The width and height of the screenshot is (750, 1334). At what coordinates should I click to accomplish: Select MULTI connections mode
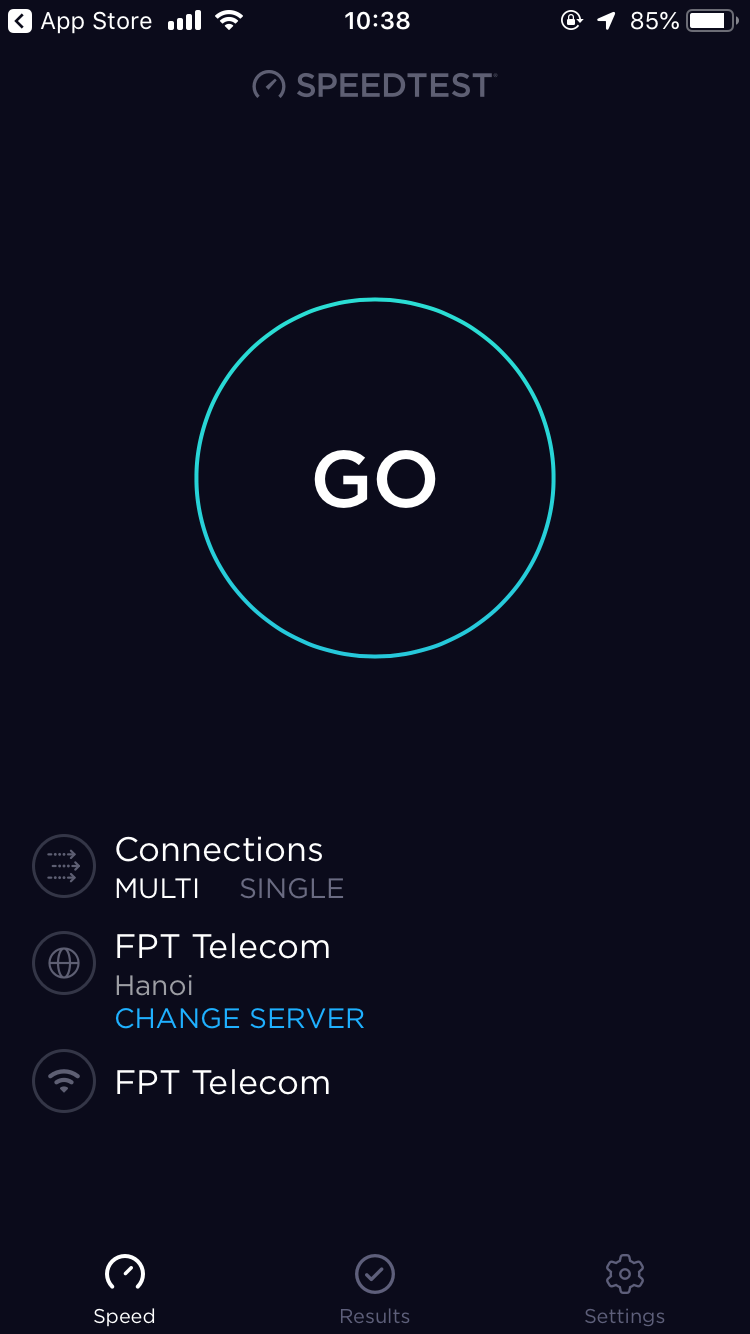(157, 888)
